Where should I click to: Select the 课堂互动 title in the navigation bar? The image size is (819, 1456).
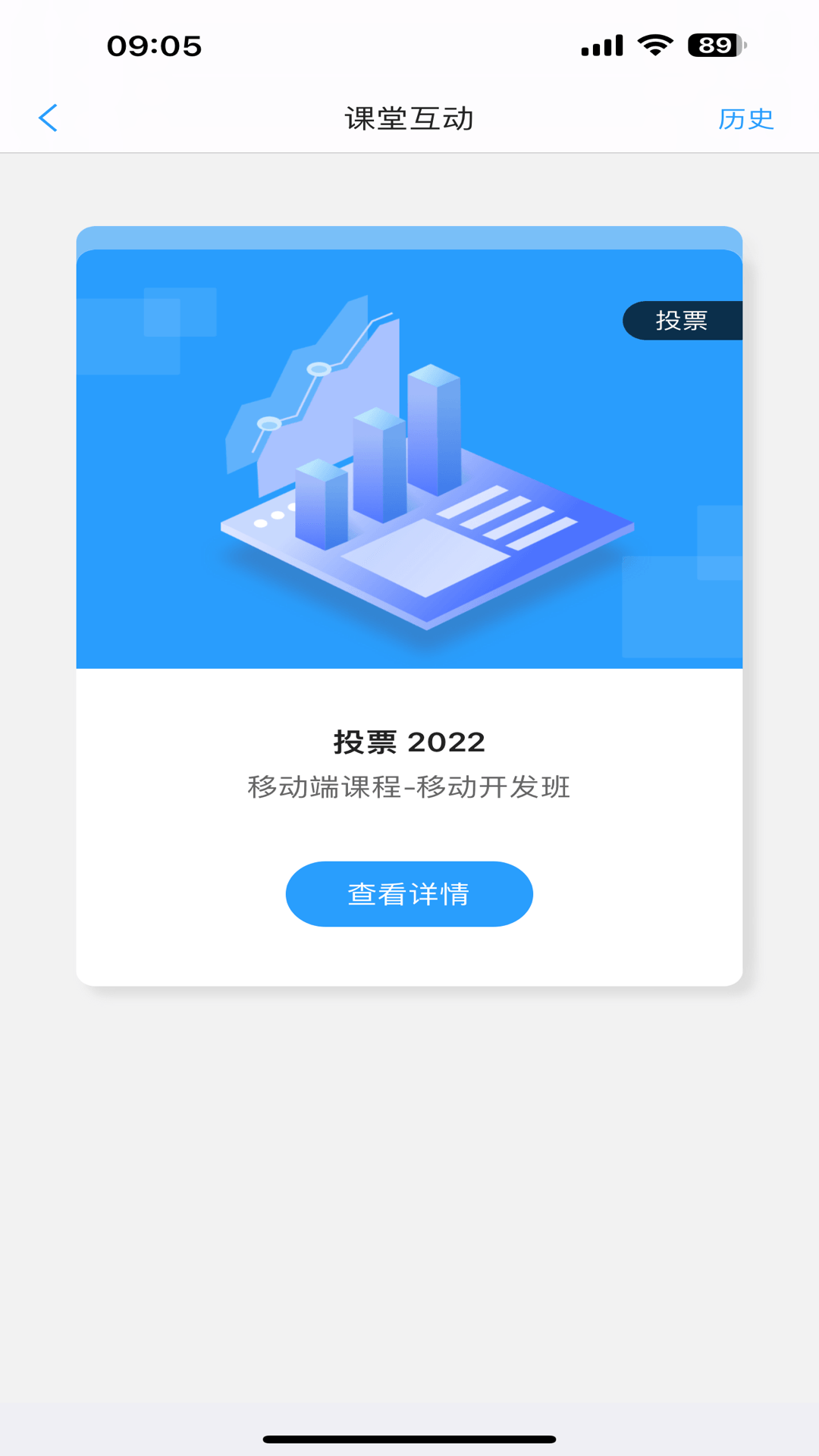(409, 118)
